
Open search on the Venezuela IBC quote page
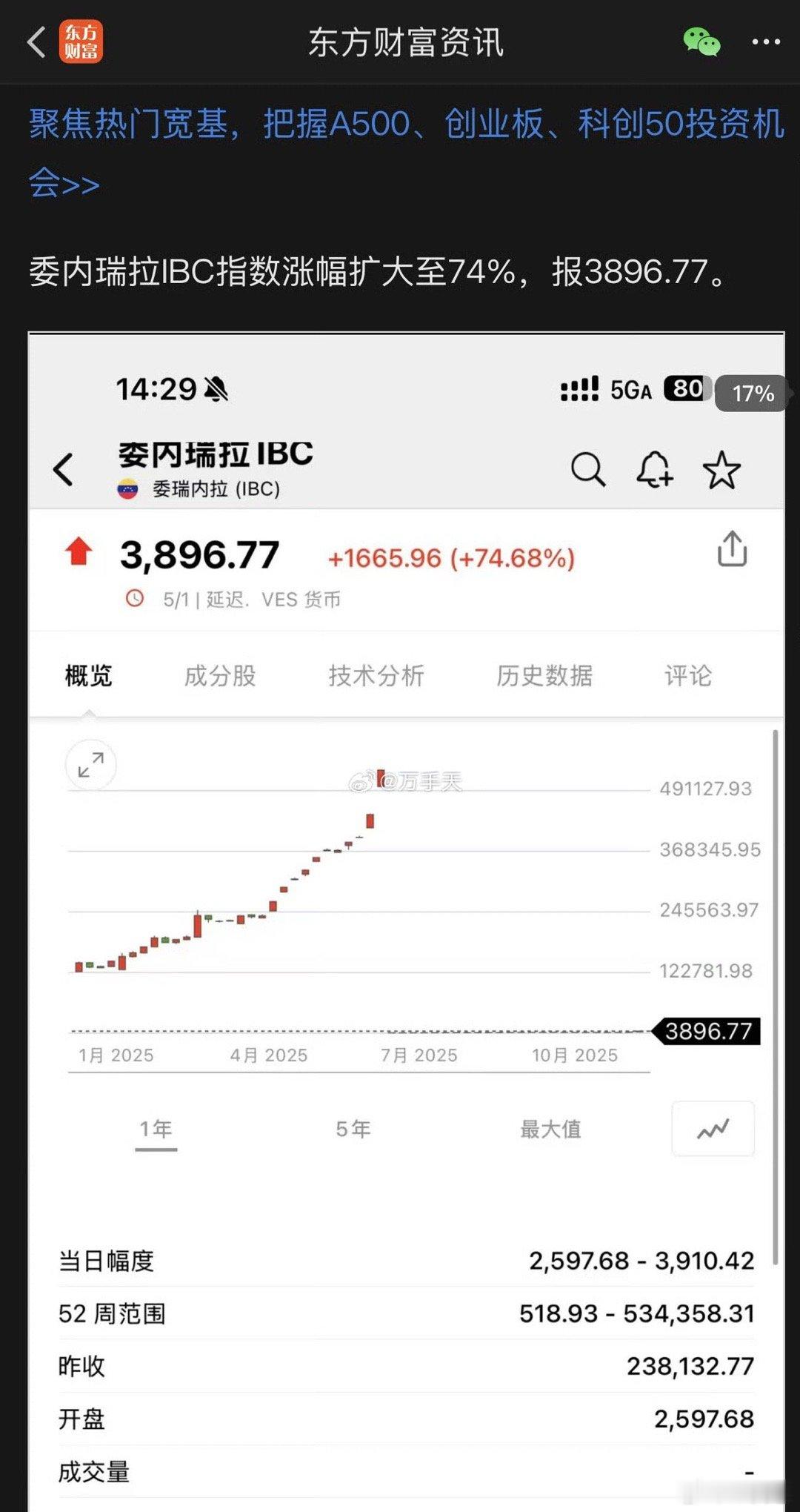[587, 470]
